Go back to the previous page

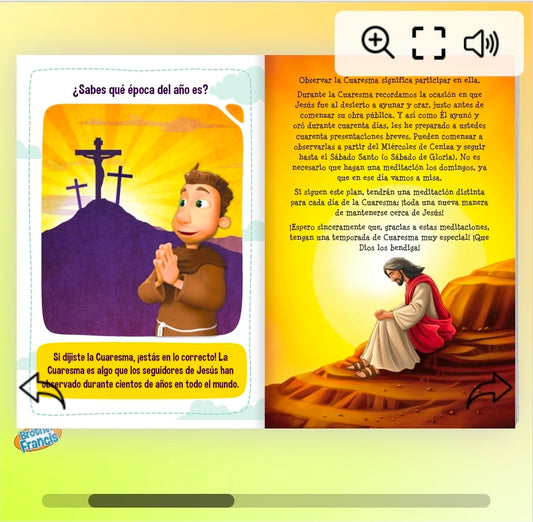(42, 390)
